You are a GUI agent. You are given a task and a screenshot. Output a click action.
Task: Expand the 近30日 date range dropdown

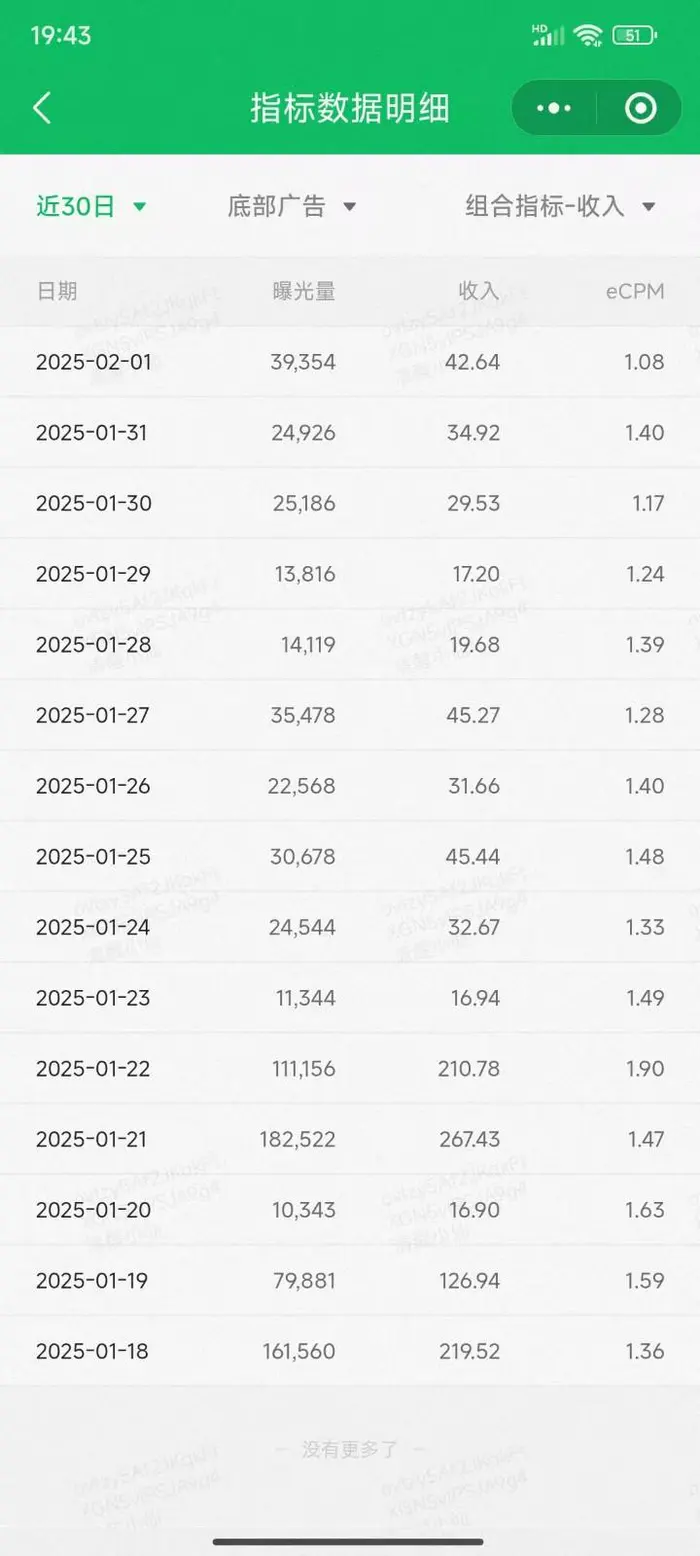click(x=92, y=207)
